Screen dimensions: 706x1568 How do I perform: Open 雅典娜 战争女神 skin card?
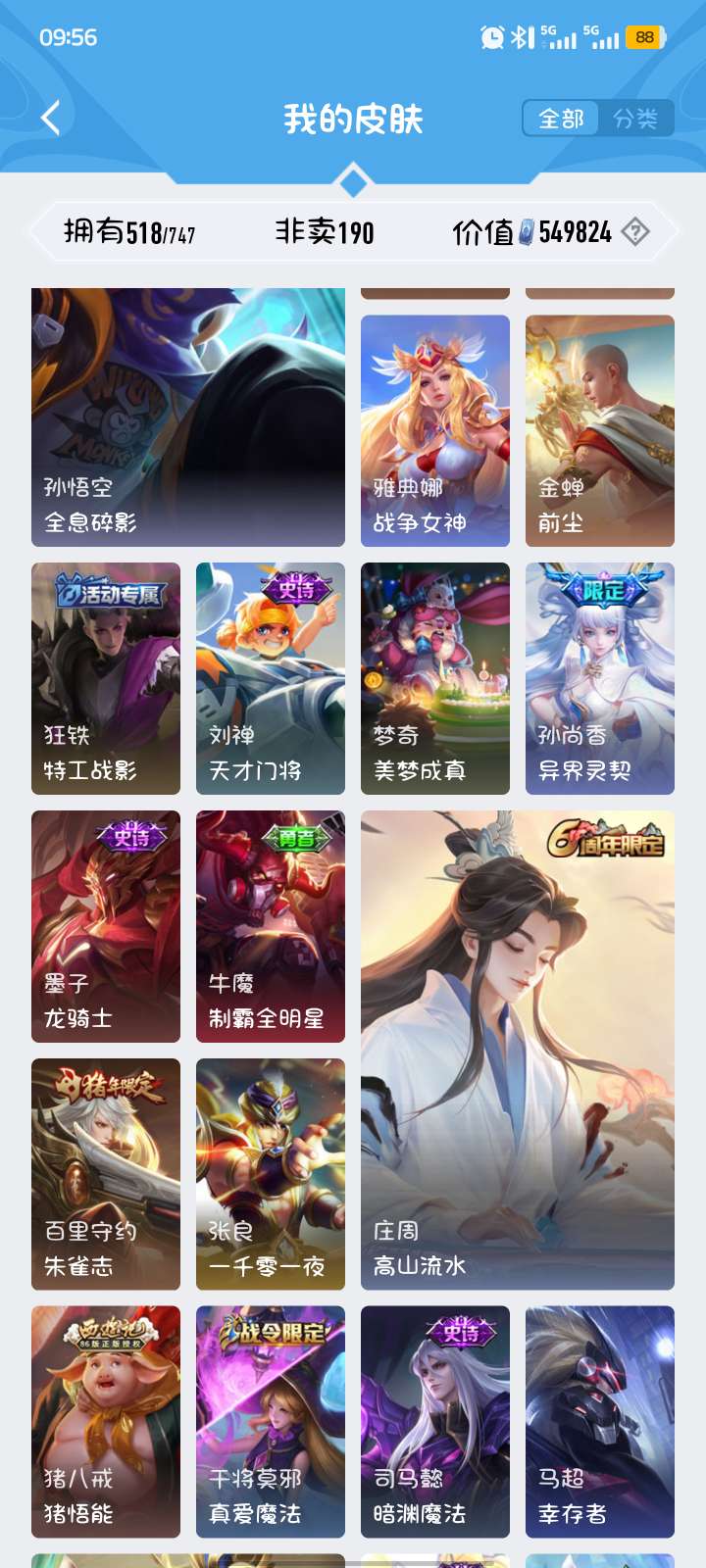click(x=435, y=430)
